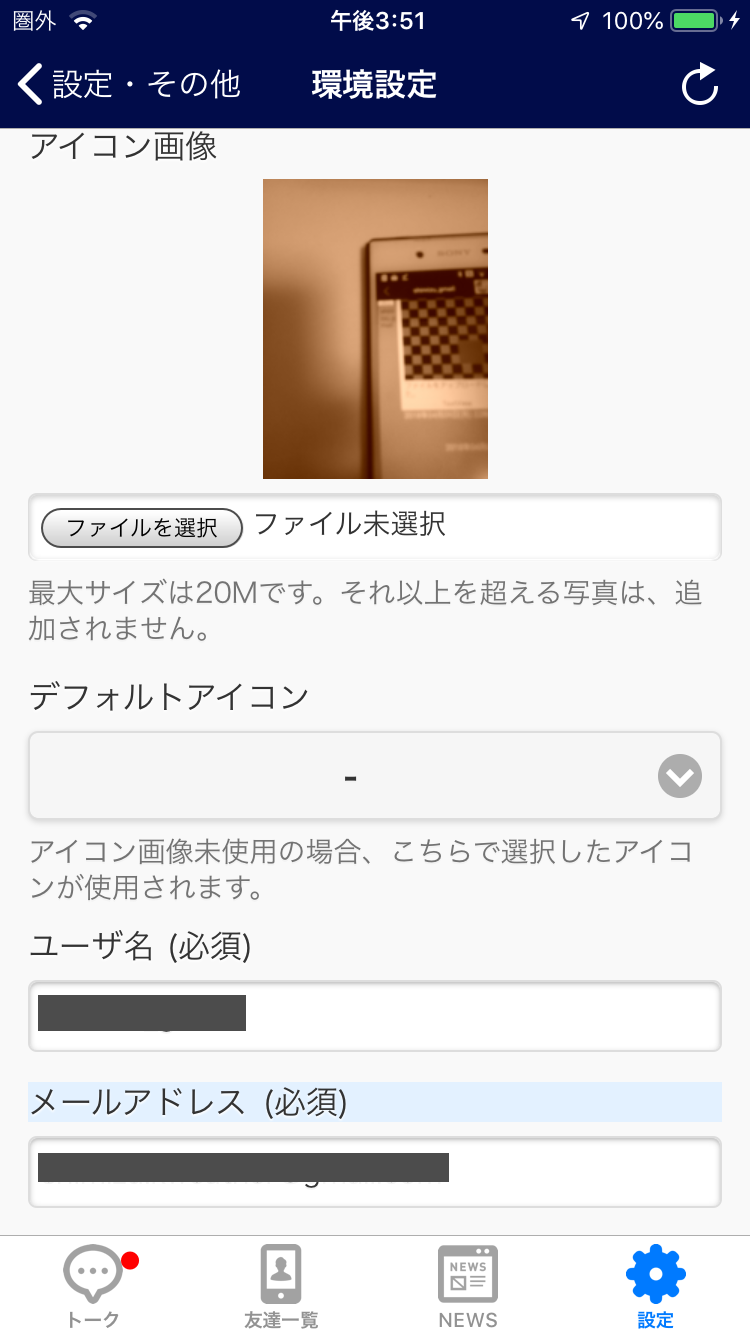The width and height of the screenshot is (750, 1334).
Task: Select the 設定 tab
Action: [x=656, y=1286]
